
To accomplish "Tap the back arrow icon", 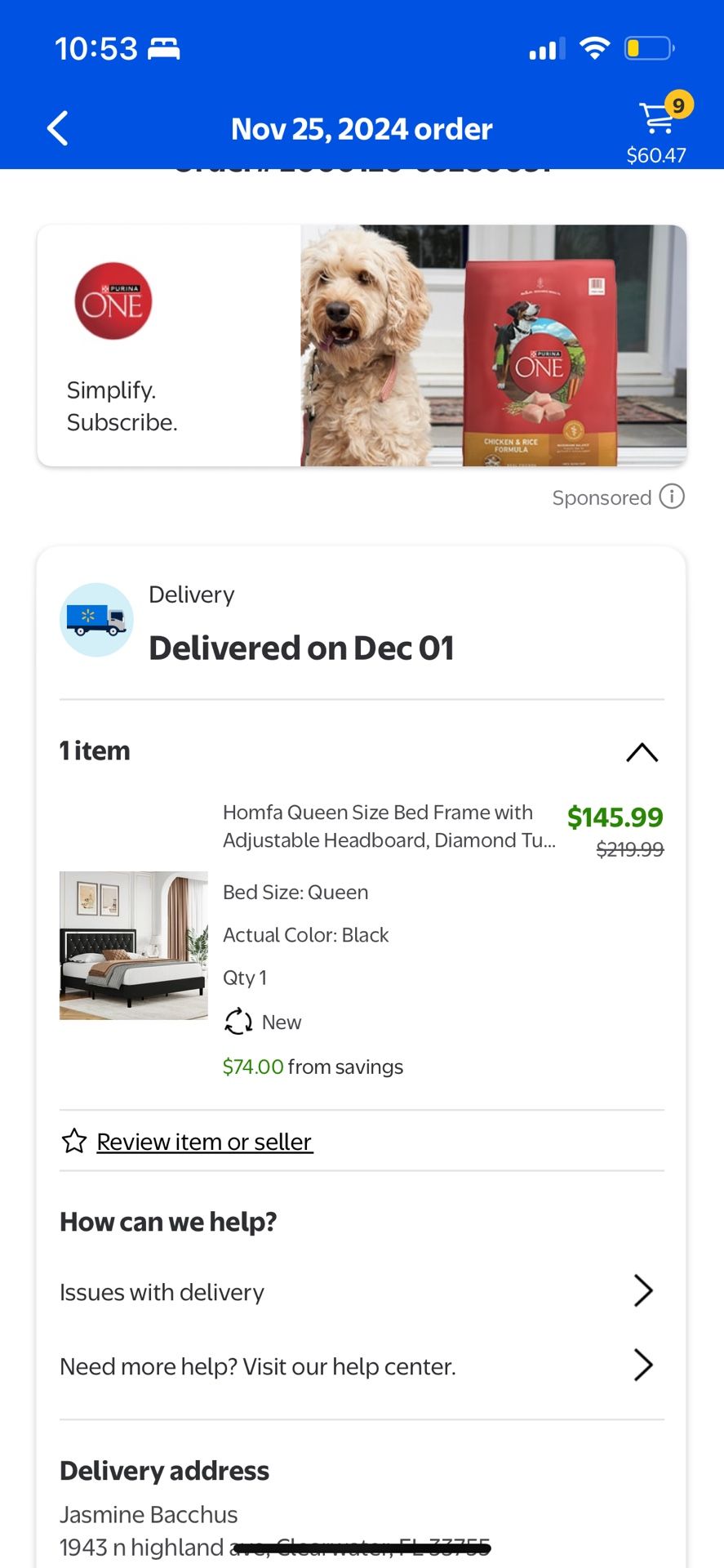I will (56, 128).
